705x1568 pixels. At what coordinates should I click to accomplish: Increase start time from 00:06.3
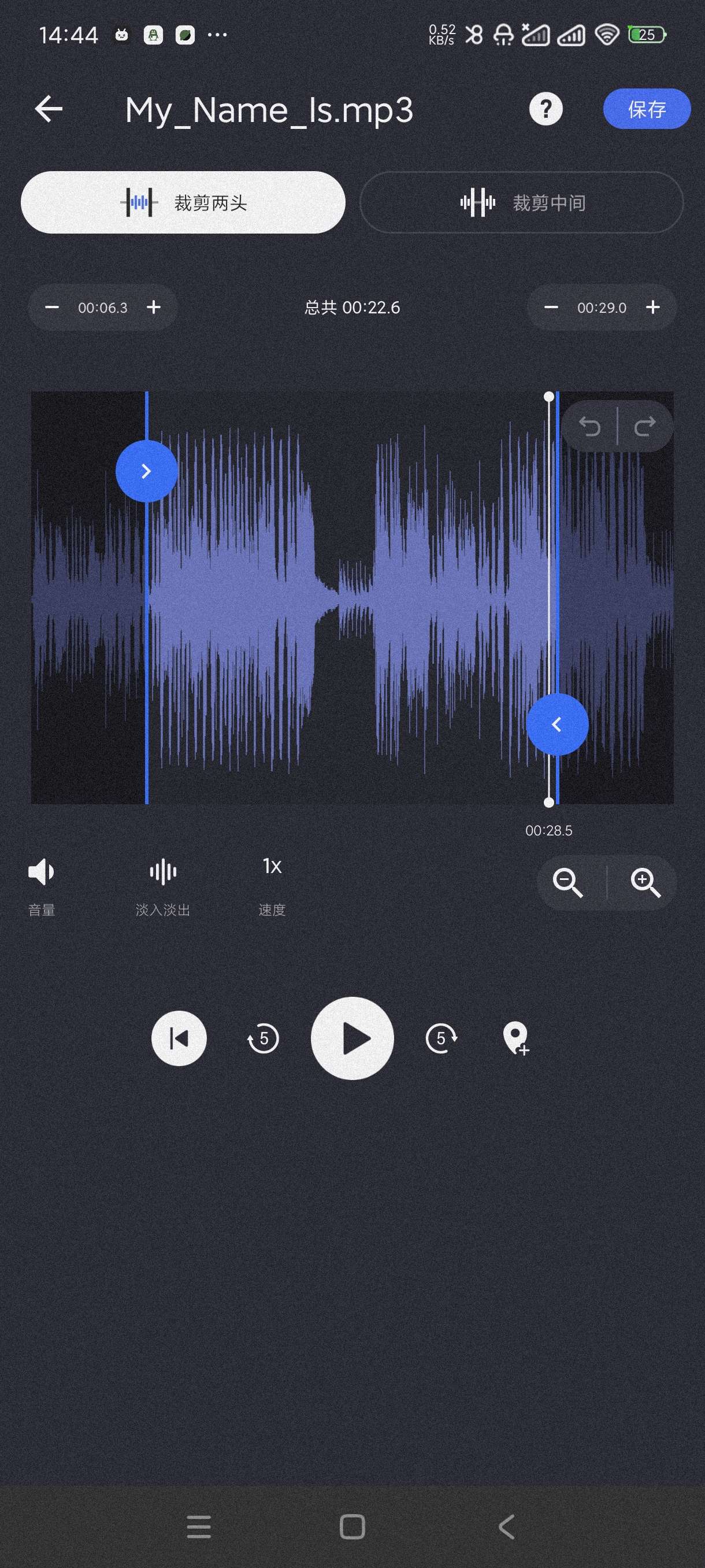click(154, 308)
